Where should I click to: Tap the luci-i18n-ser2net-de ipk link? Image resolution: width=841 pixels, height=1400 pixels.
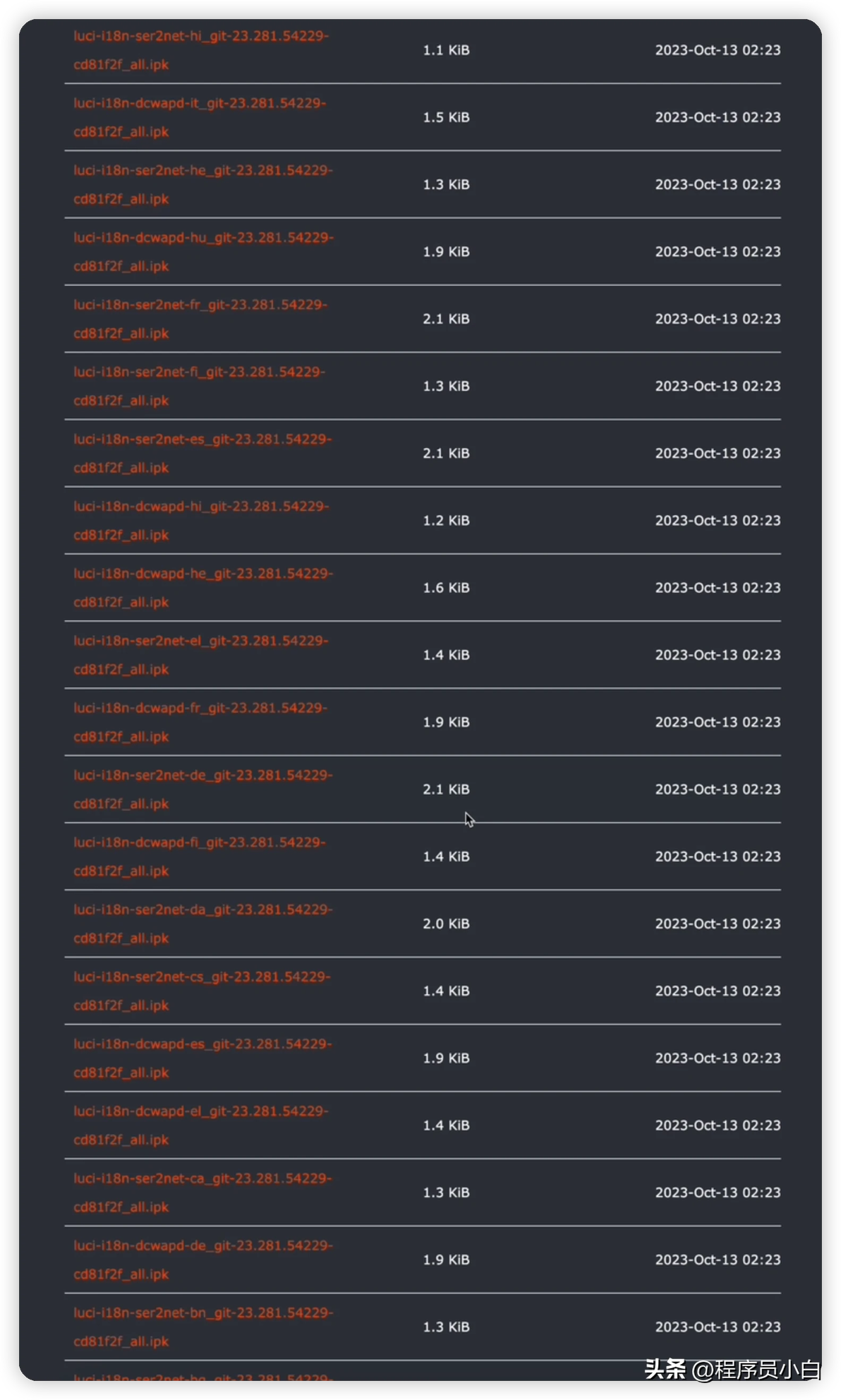(x=202, y=776)
